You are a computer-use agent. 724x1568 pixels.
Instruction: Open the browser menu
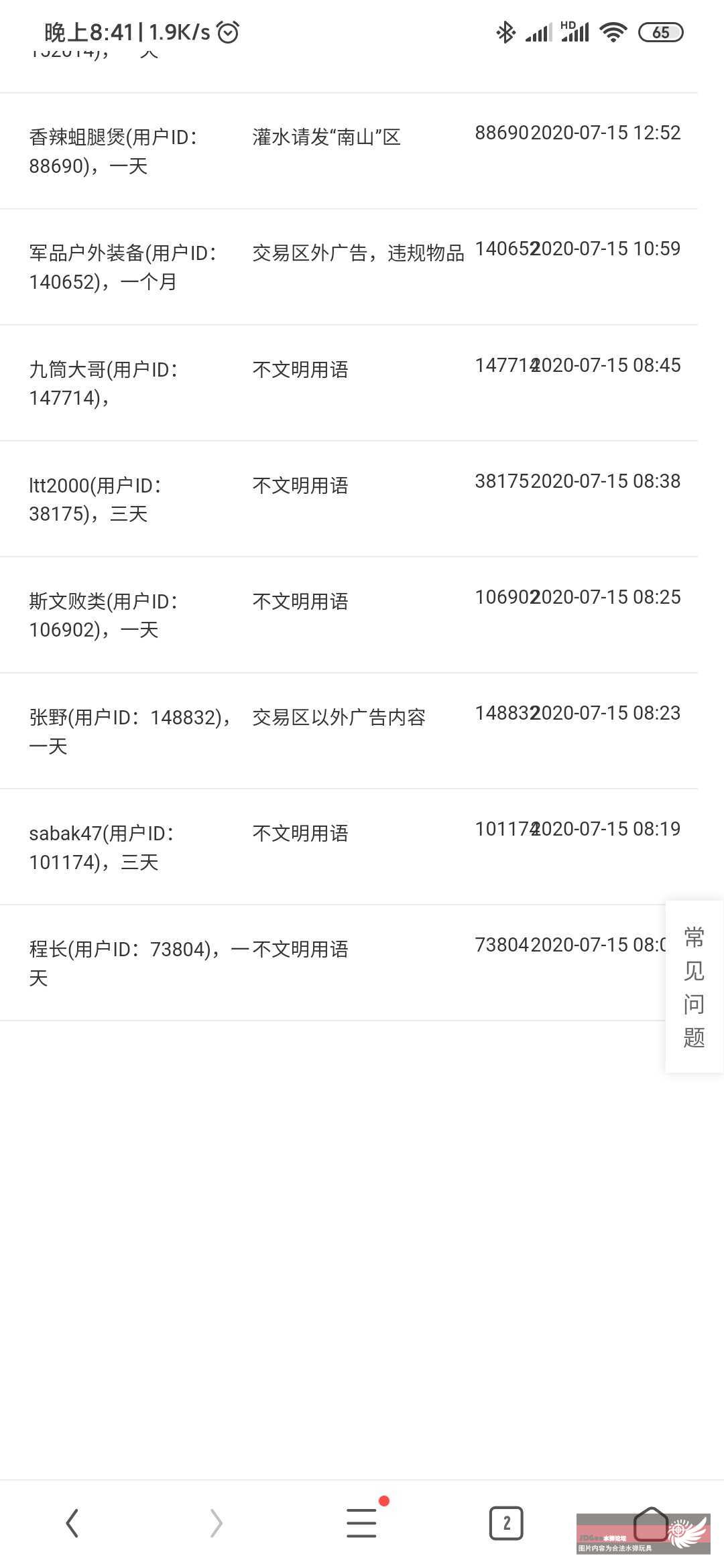click(x=362, y=1522)
